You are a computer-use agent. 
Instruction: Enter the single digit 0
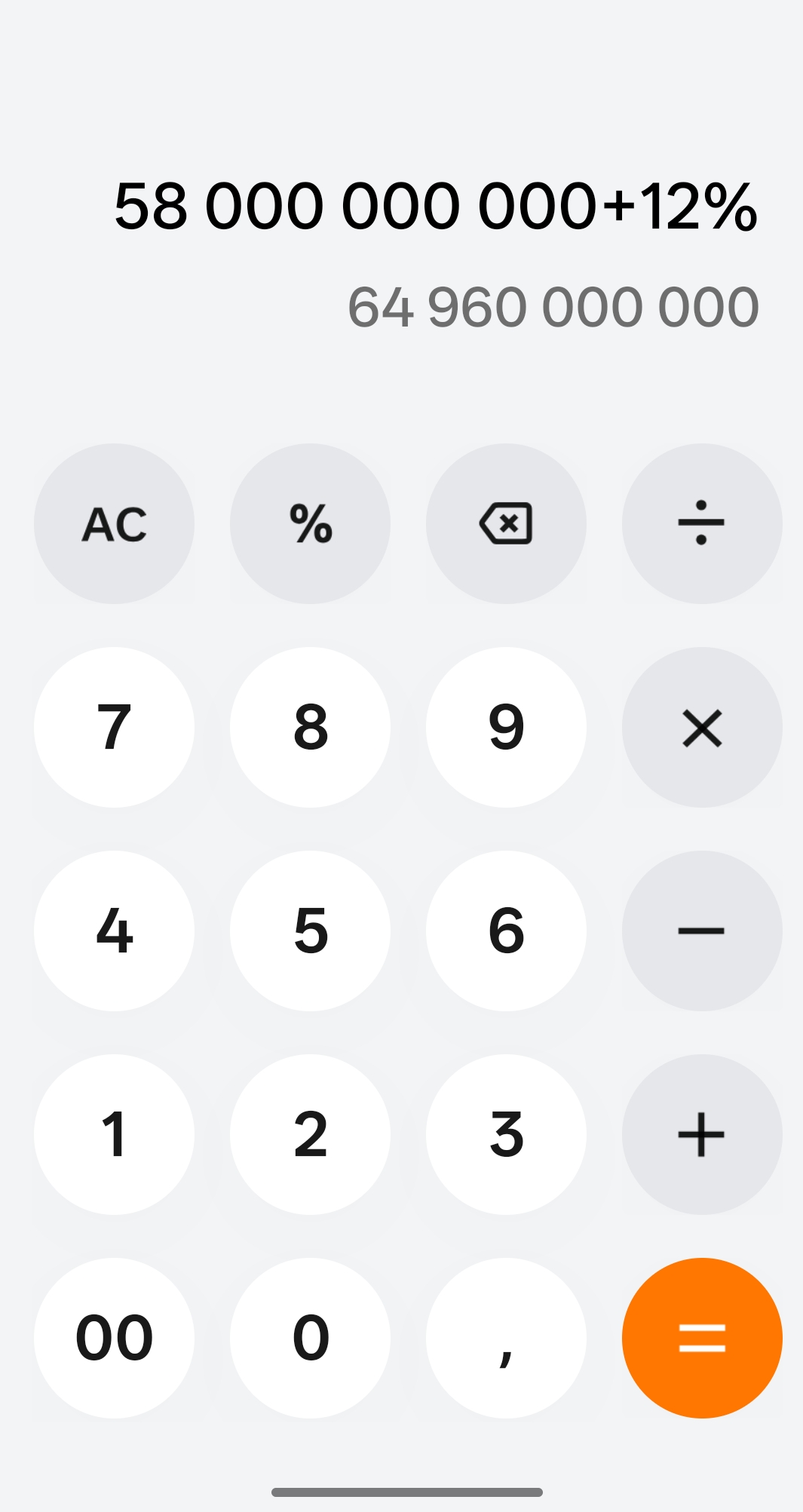[x=310, y=1338]
